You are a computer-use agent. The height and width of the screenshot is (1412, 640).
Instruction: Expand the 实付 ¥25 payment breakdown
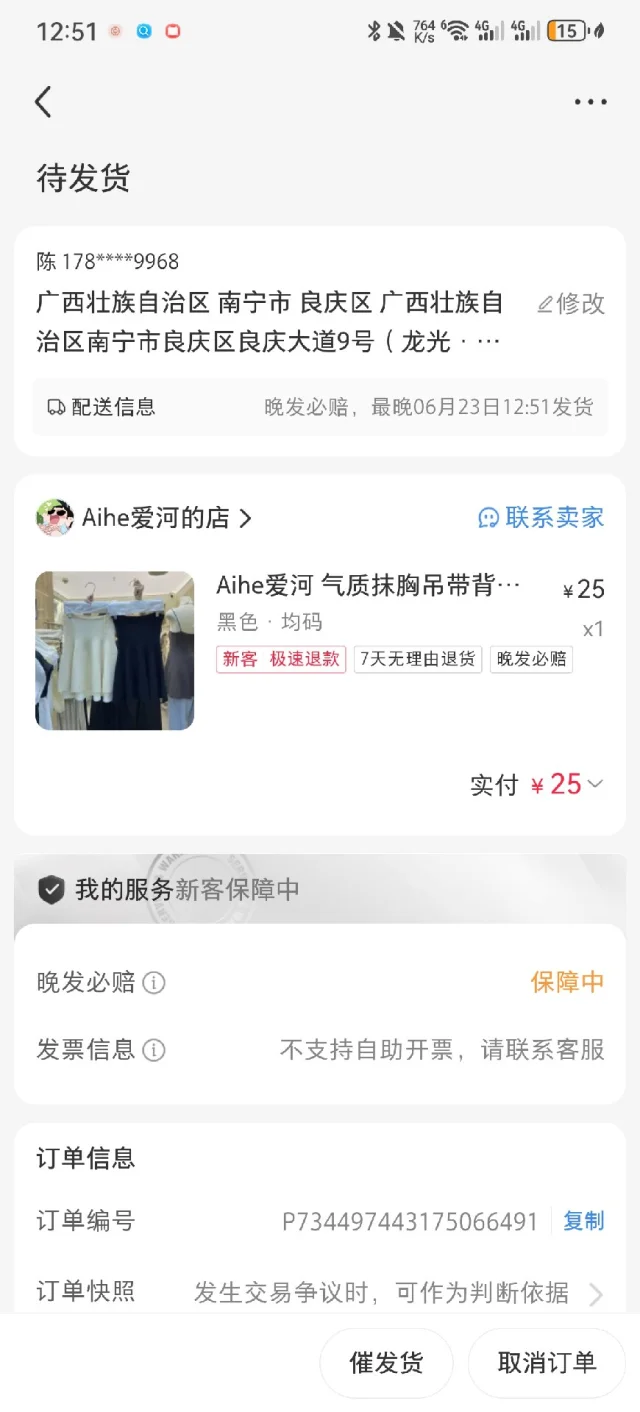click(x=537, y=784)
